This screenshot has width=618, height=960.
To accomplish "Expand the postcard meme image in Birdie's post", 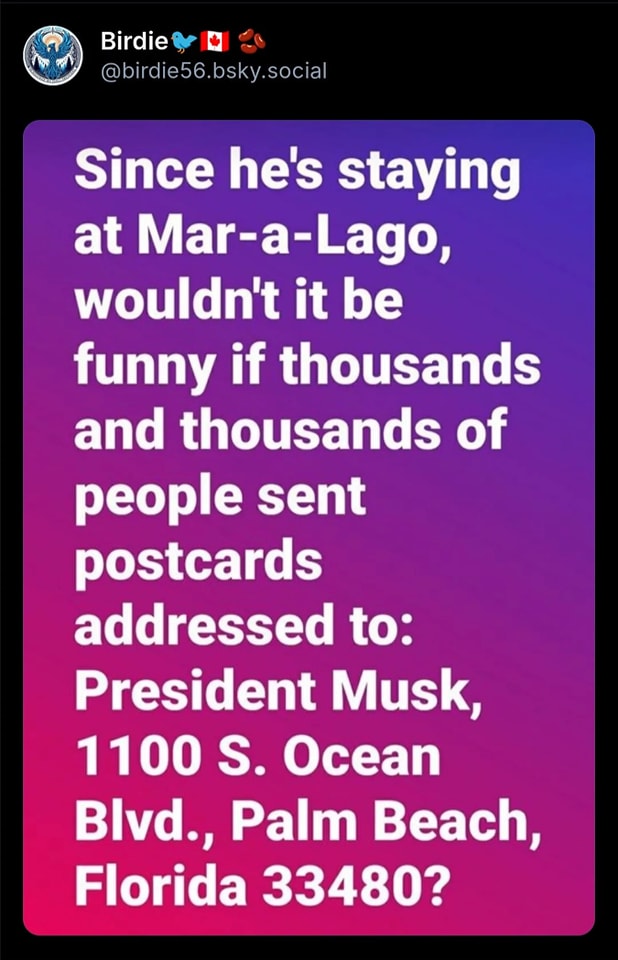I will point(308,527).
